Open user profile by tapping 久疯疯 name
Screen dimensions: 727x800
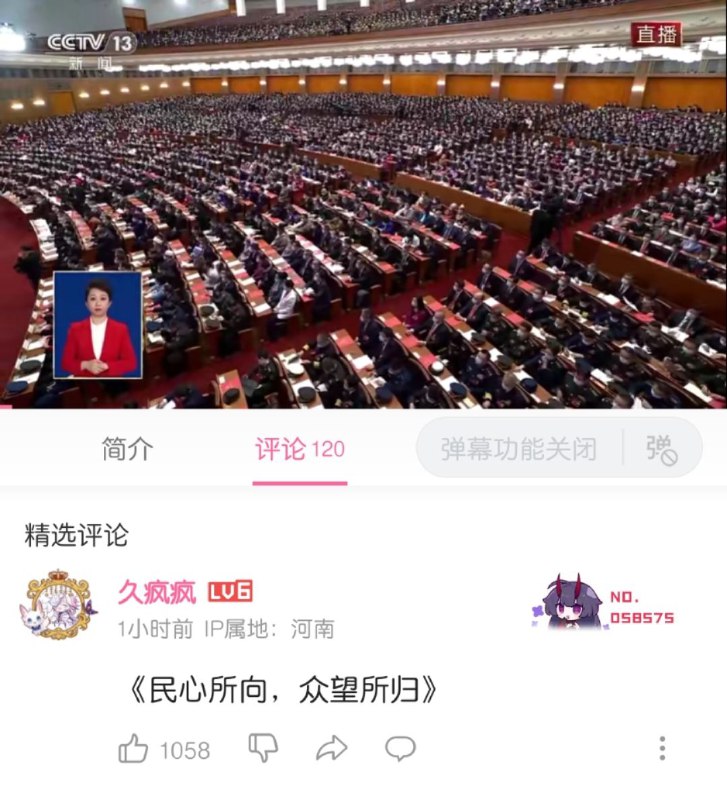coord(156,592)
